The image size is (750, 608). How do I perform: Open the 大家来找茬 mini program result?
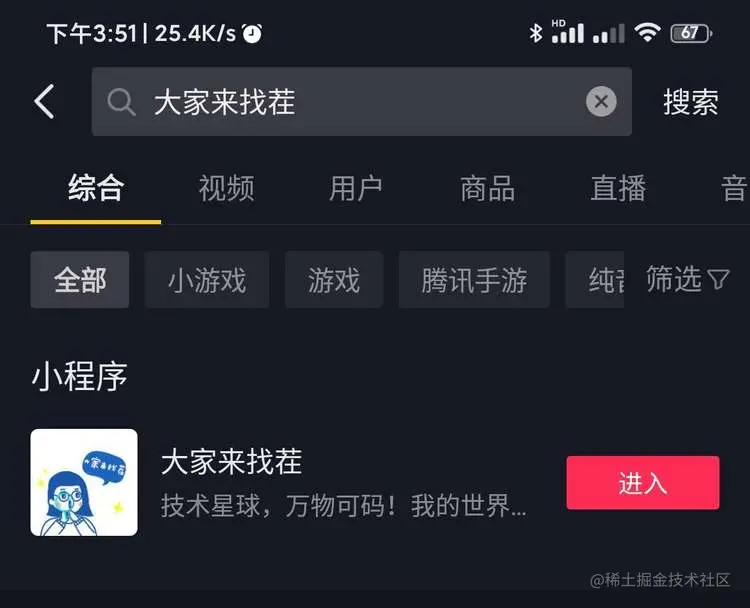232,462
